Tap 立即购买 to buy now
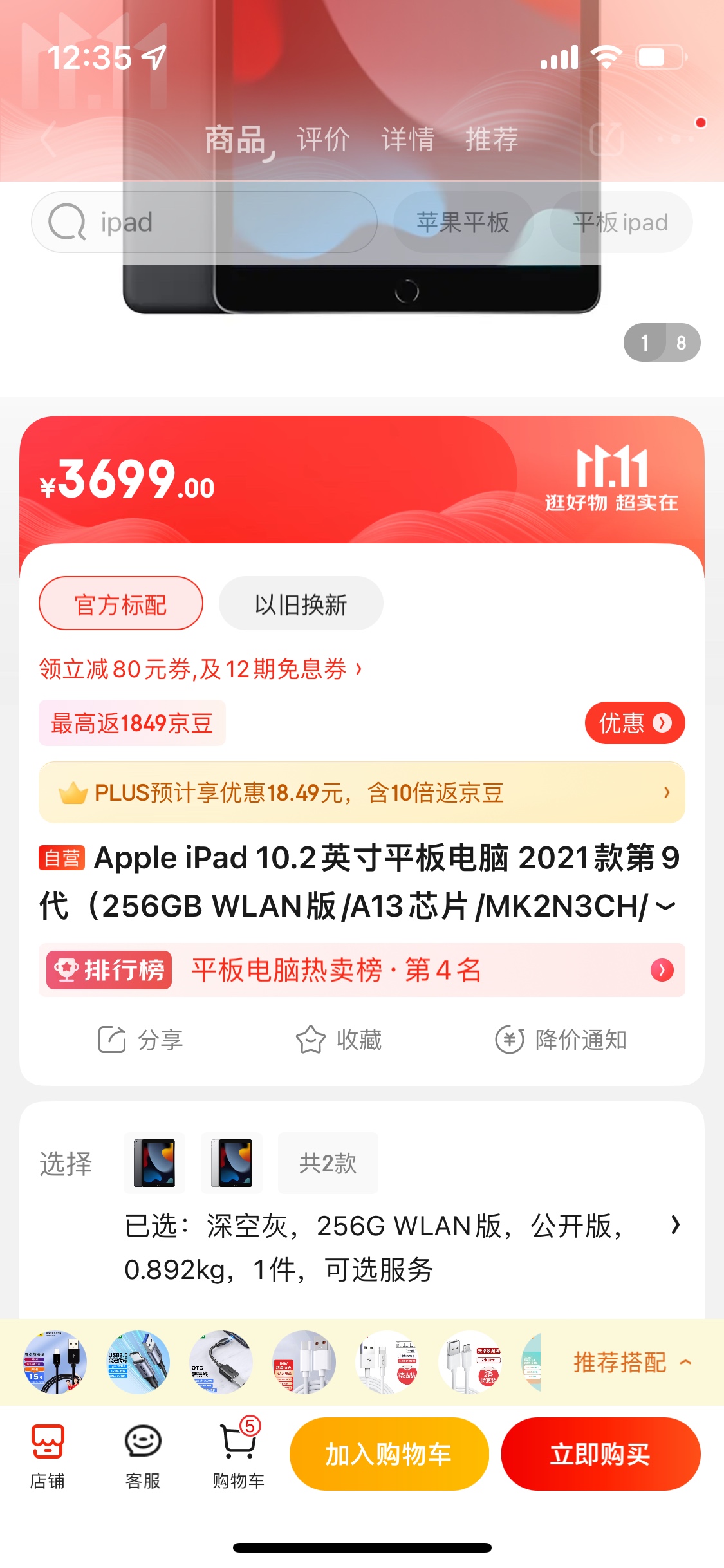The width and height of the screenshot is (724, 1568). click(x=600, y=1454)
